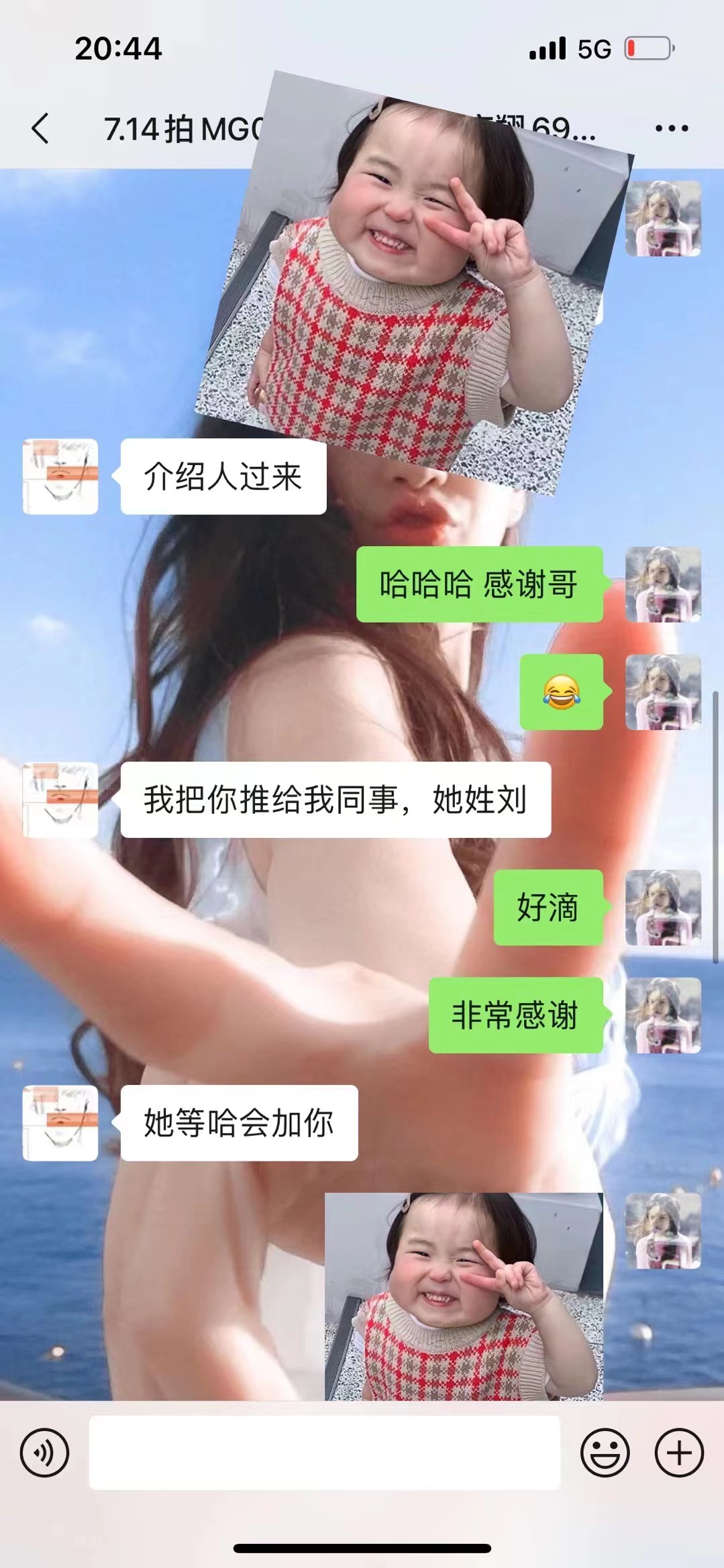Tap the contact's avatar beside 介绍人过来
This screenshot has height=1568, width=724.
tap(60, 476)
